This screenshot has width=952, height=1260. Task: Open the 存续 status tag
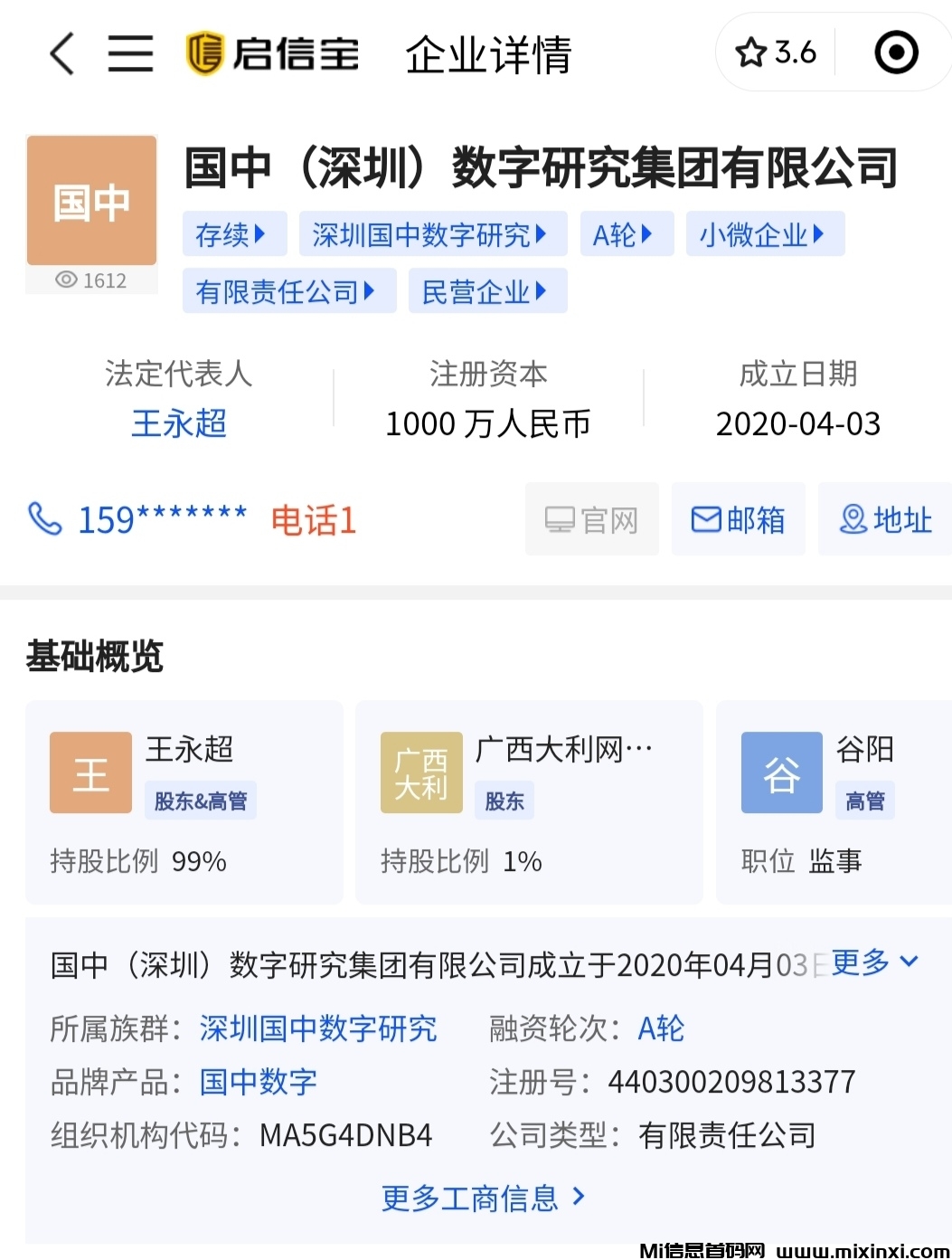pyautogui.click(x=233, y=235)
